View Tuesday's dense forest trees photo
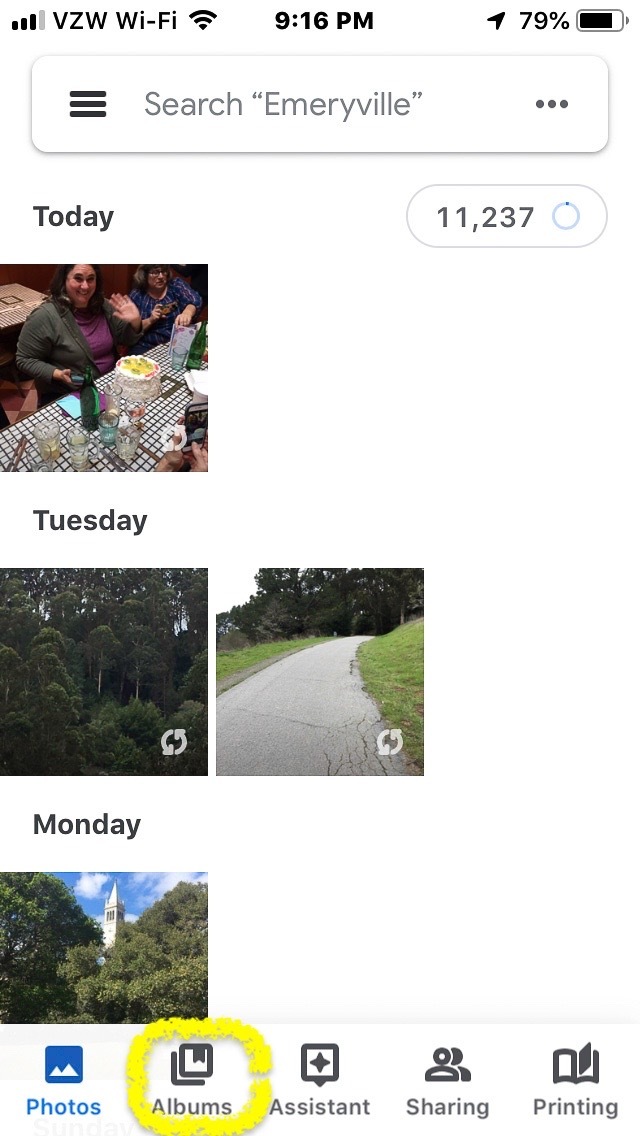Screen dimensions: 640x1136 pos(104,672)
